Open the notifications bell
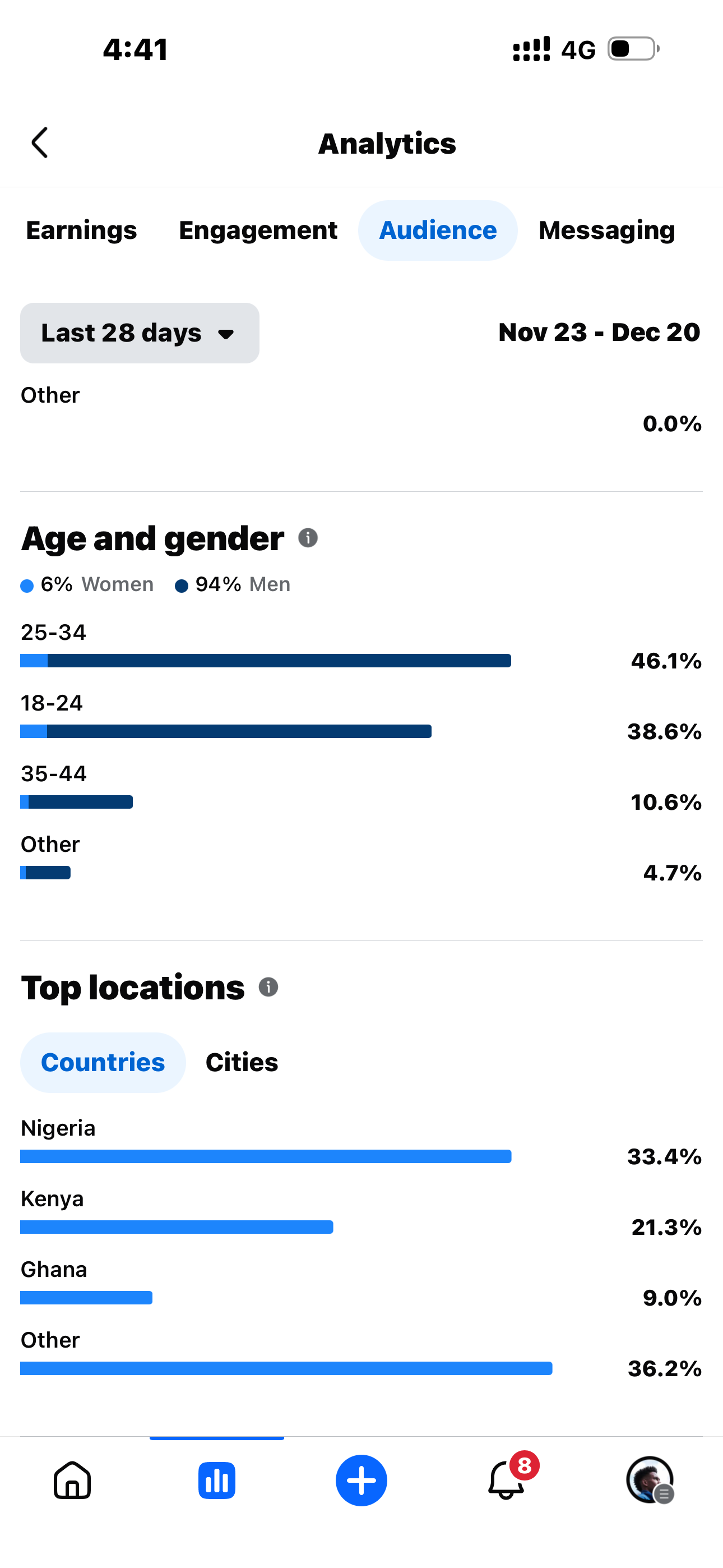The width and height of the screenshot is (723, 1568). click(x=506, y=1481)
